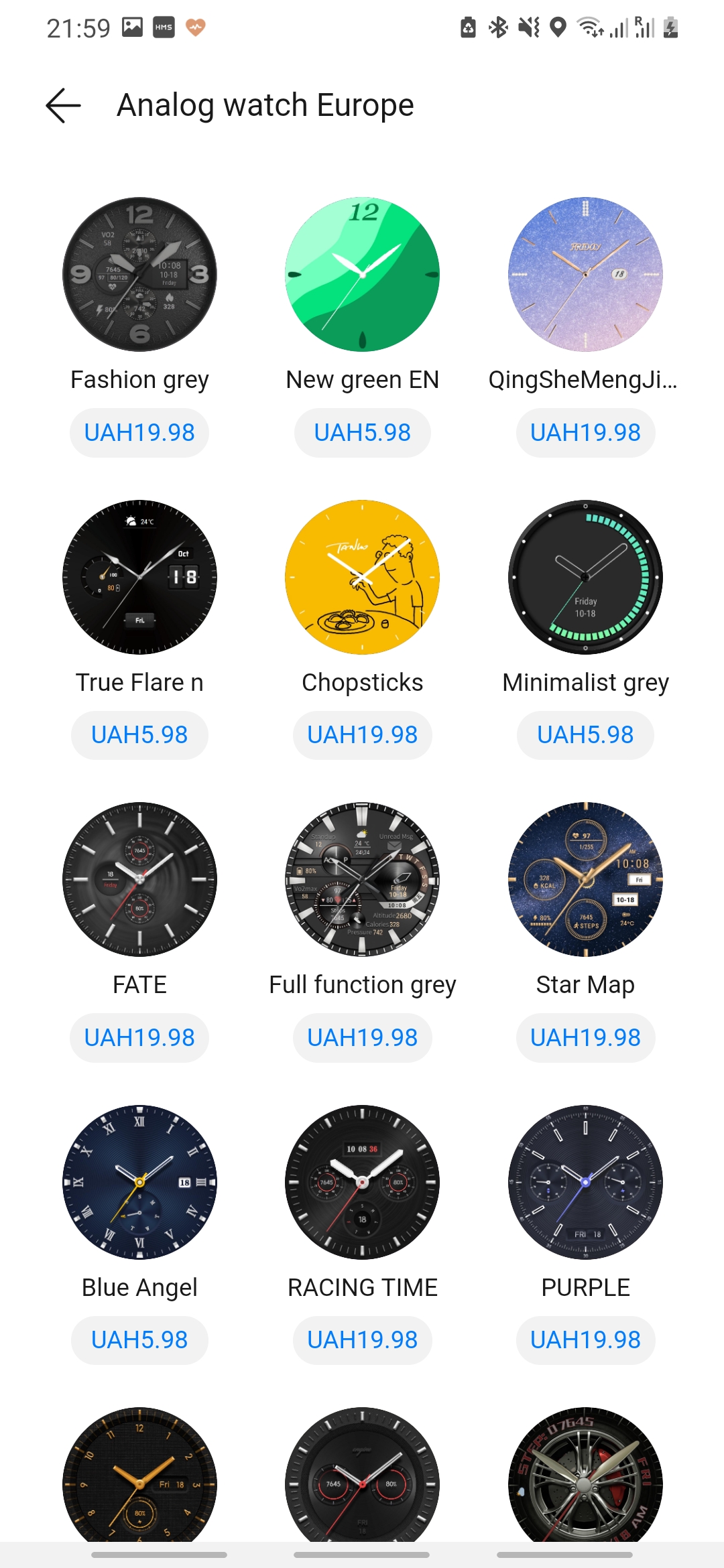Viewport: 724px width, 1568px height.
Task: Open the QingSheMengJi watch face
Action: (585, 274)
